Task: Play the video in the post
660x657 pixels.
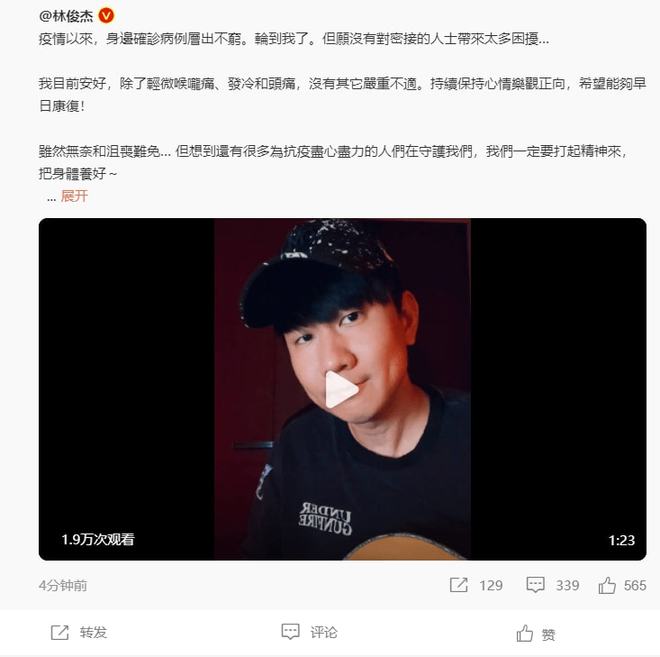Action: [x=341, y=389]
